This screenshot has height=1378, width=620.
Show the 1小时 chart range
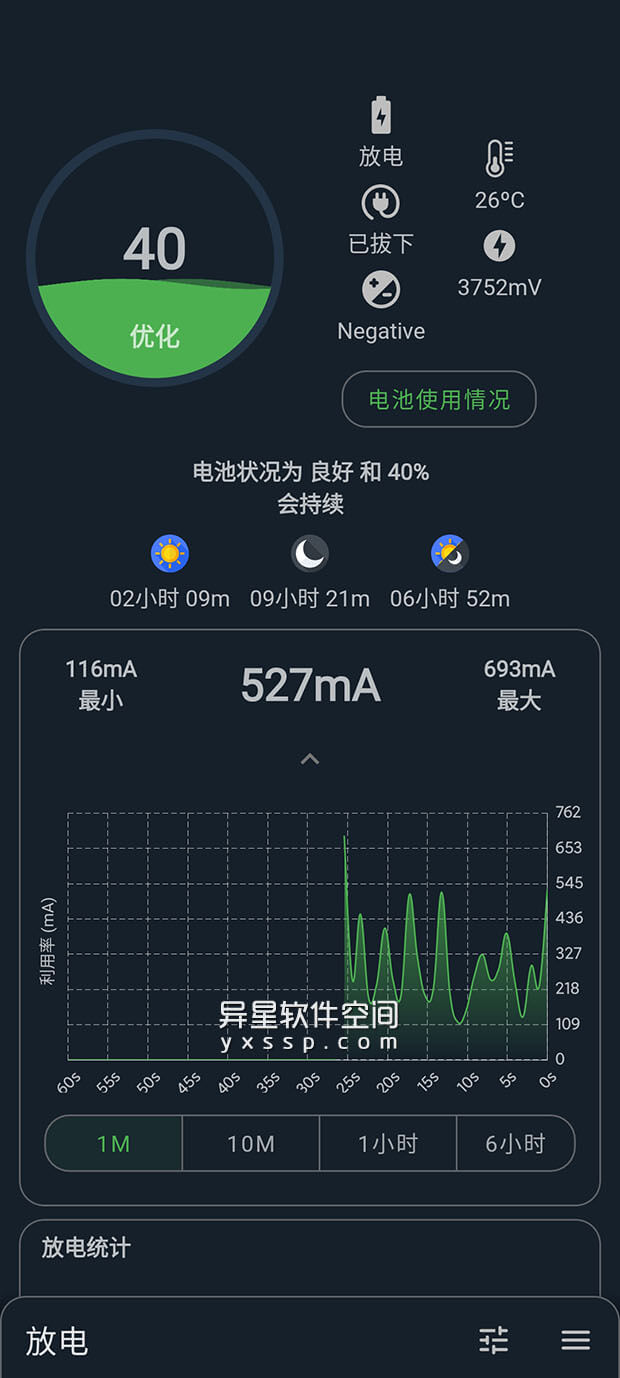click(x=388, y=1143)
